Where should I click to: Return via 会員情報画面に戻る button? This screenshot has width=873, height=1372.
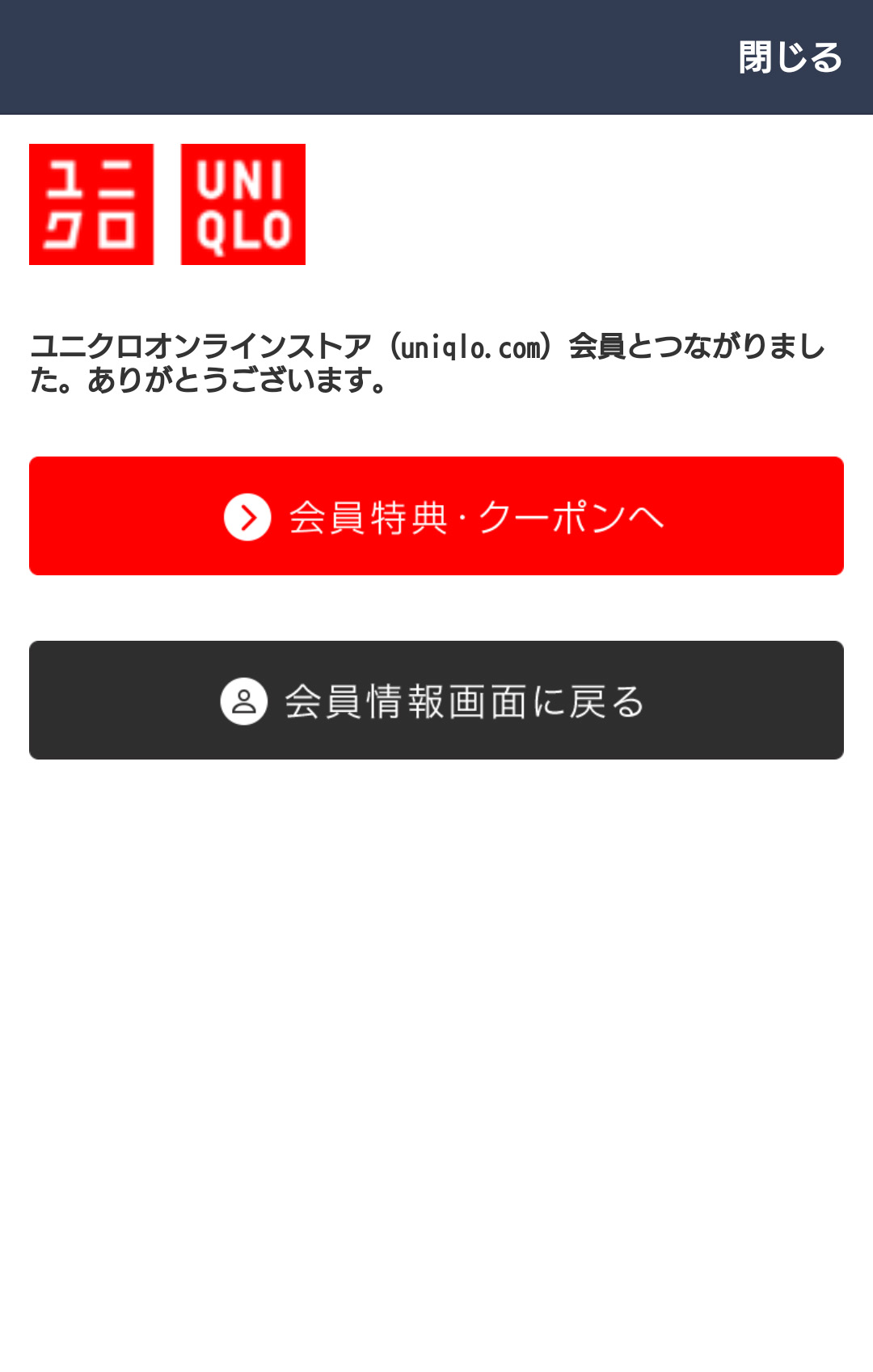(x=436, y=700)
